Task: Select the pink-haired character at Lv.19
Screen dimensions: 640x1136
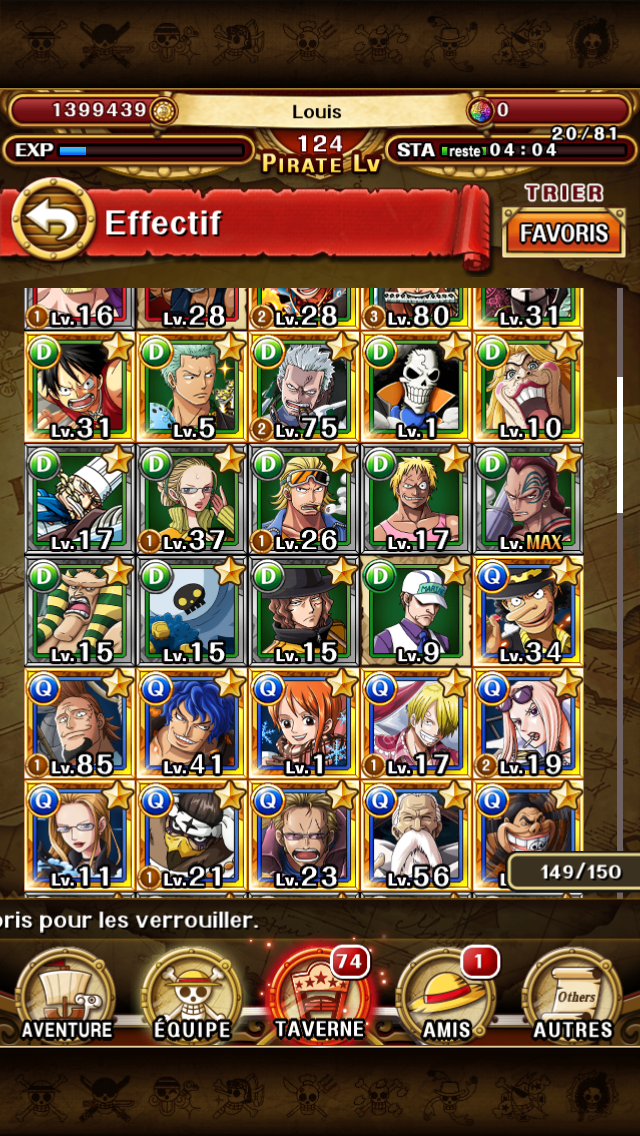Action: 530,722
